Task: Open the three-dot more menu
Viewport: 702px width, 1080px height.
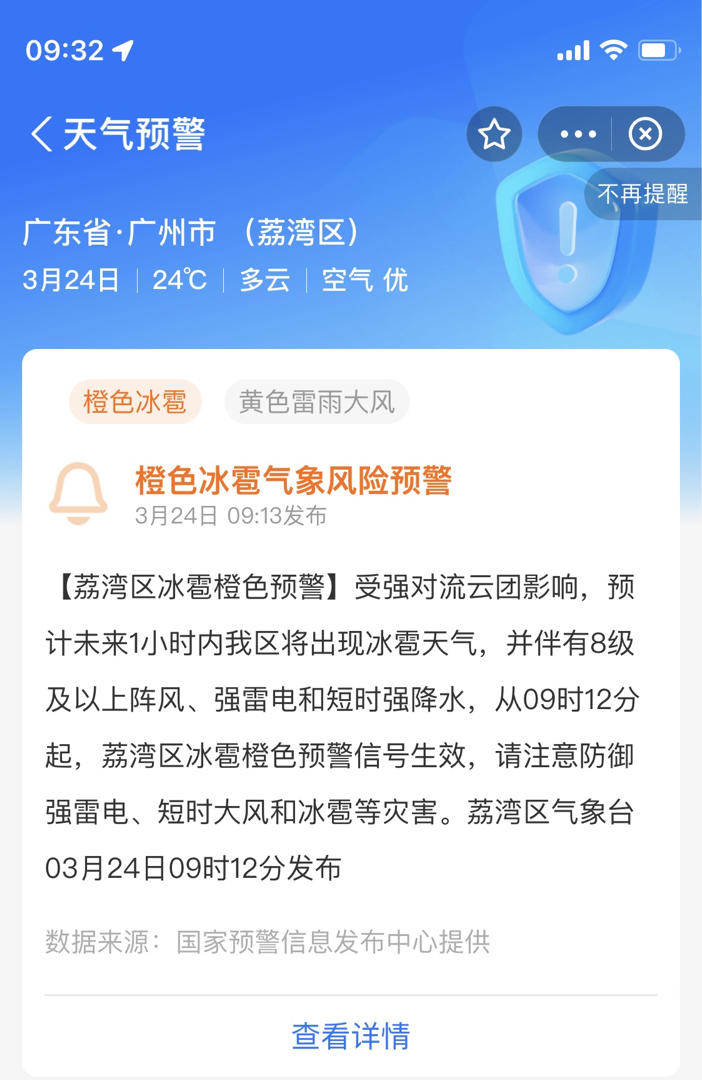Action: coord(578,134)
